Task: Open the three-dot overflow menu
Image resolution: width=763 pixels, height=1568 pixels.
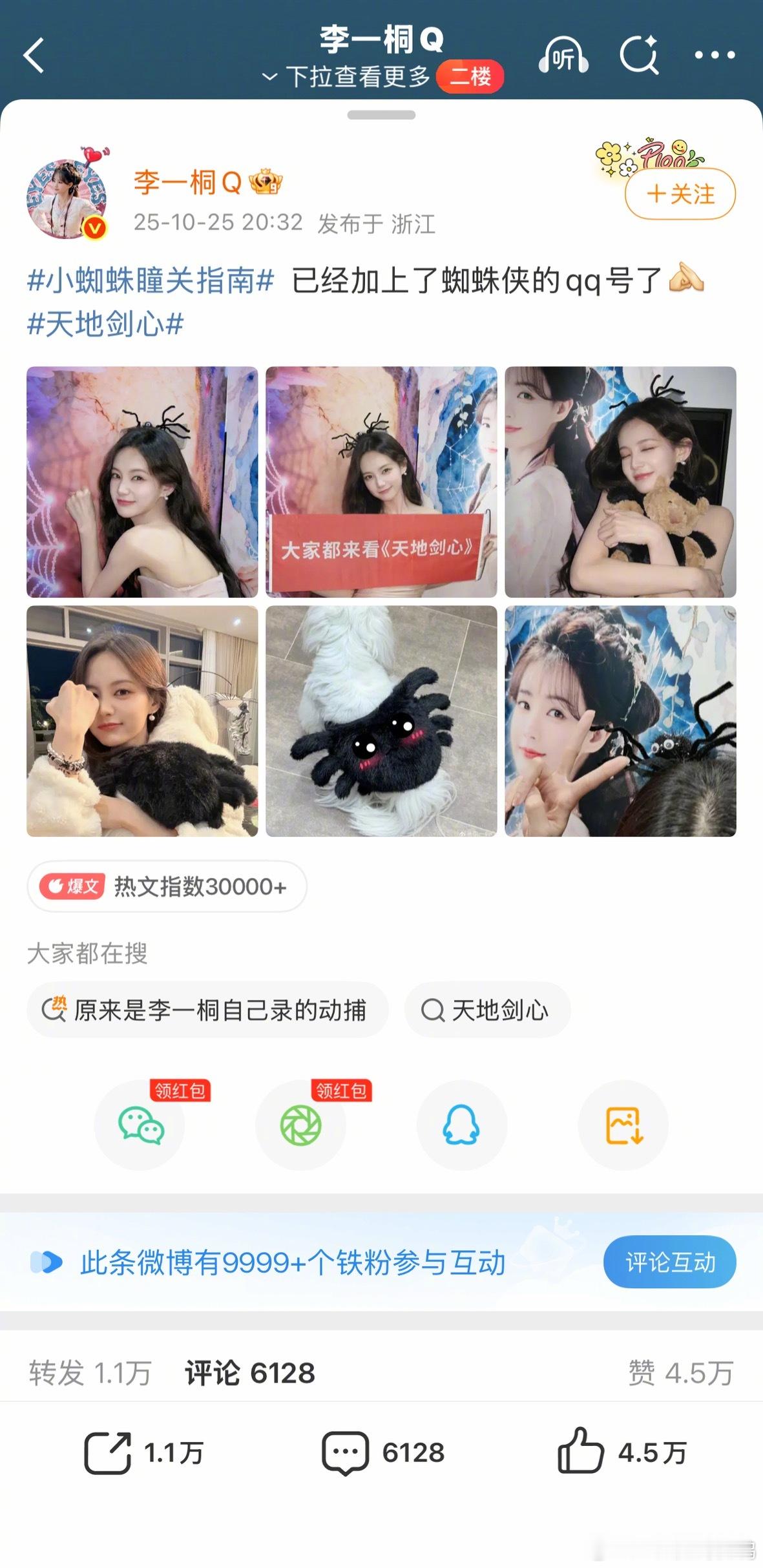Action: coord(715,56)
